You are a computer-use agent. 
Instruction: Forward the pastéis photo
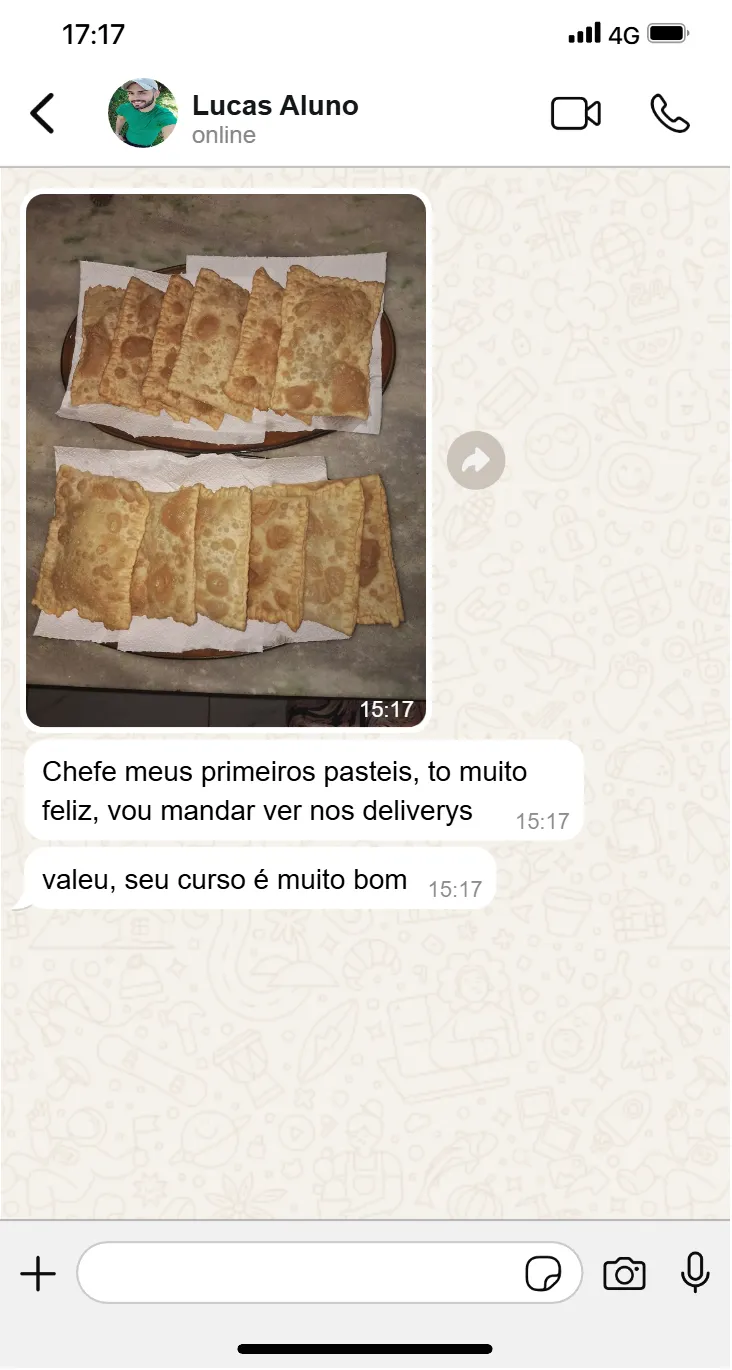pos(476,460)
